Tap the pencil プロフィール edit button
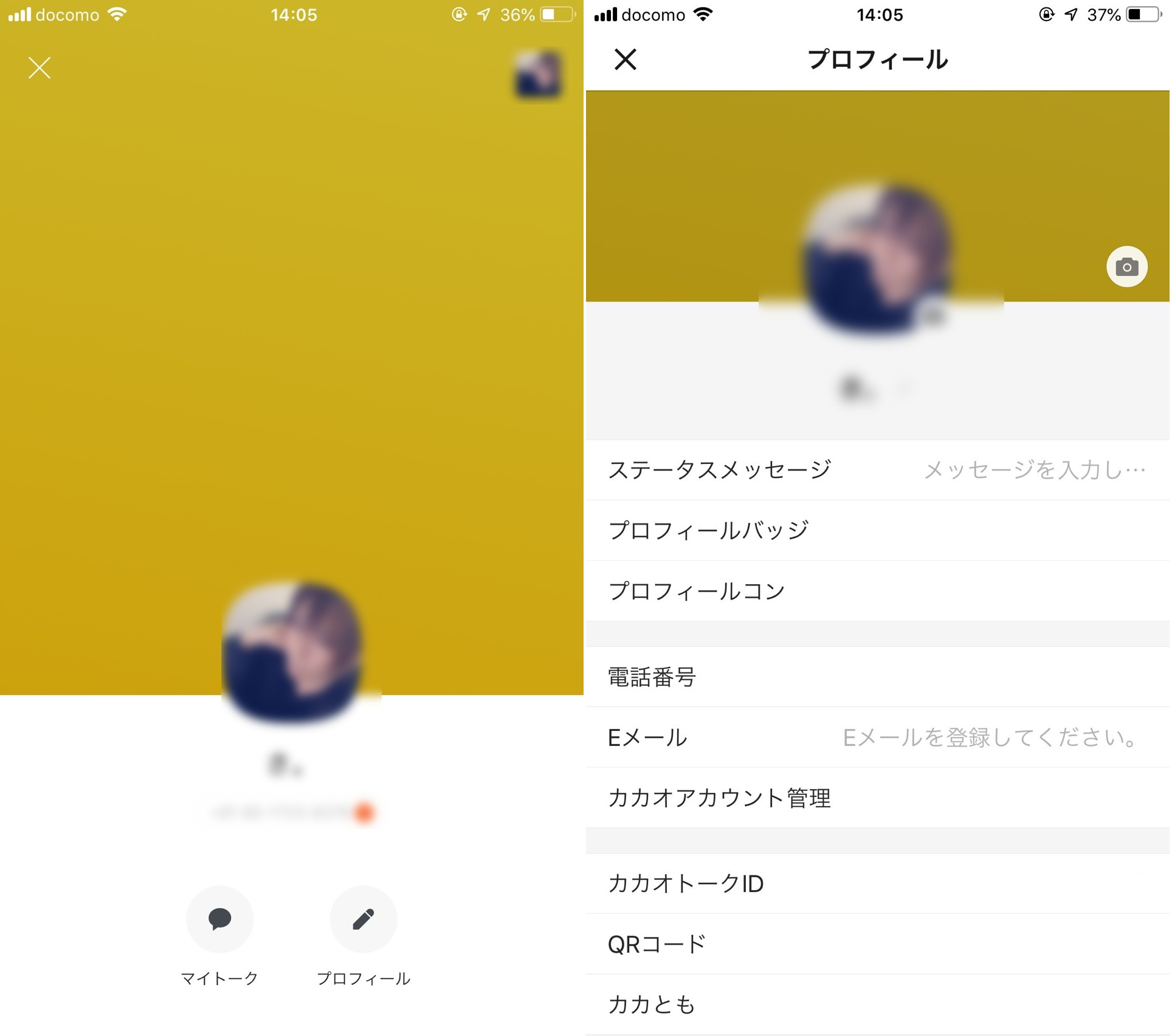 click(363, 919)
